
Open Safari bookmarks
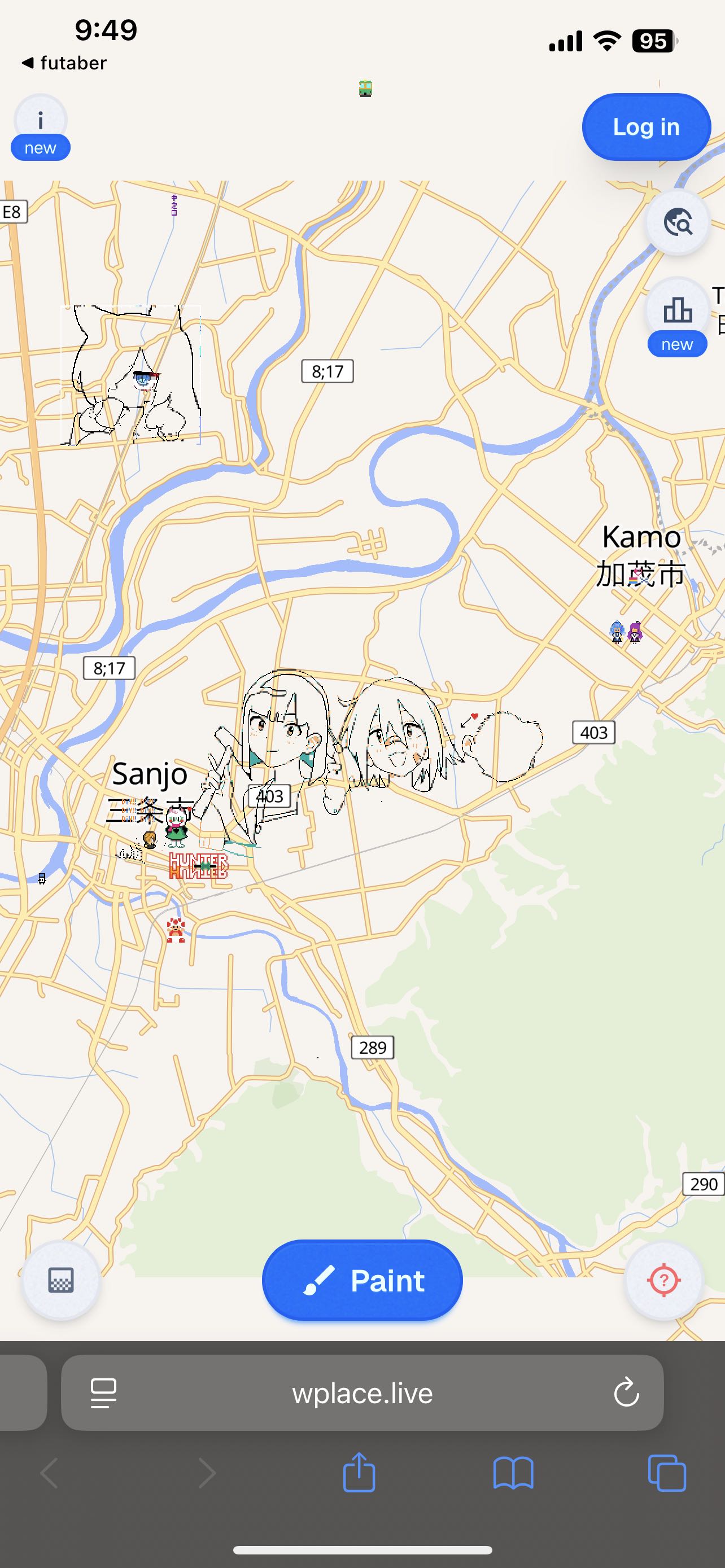(513, 1473)
